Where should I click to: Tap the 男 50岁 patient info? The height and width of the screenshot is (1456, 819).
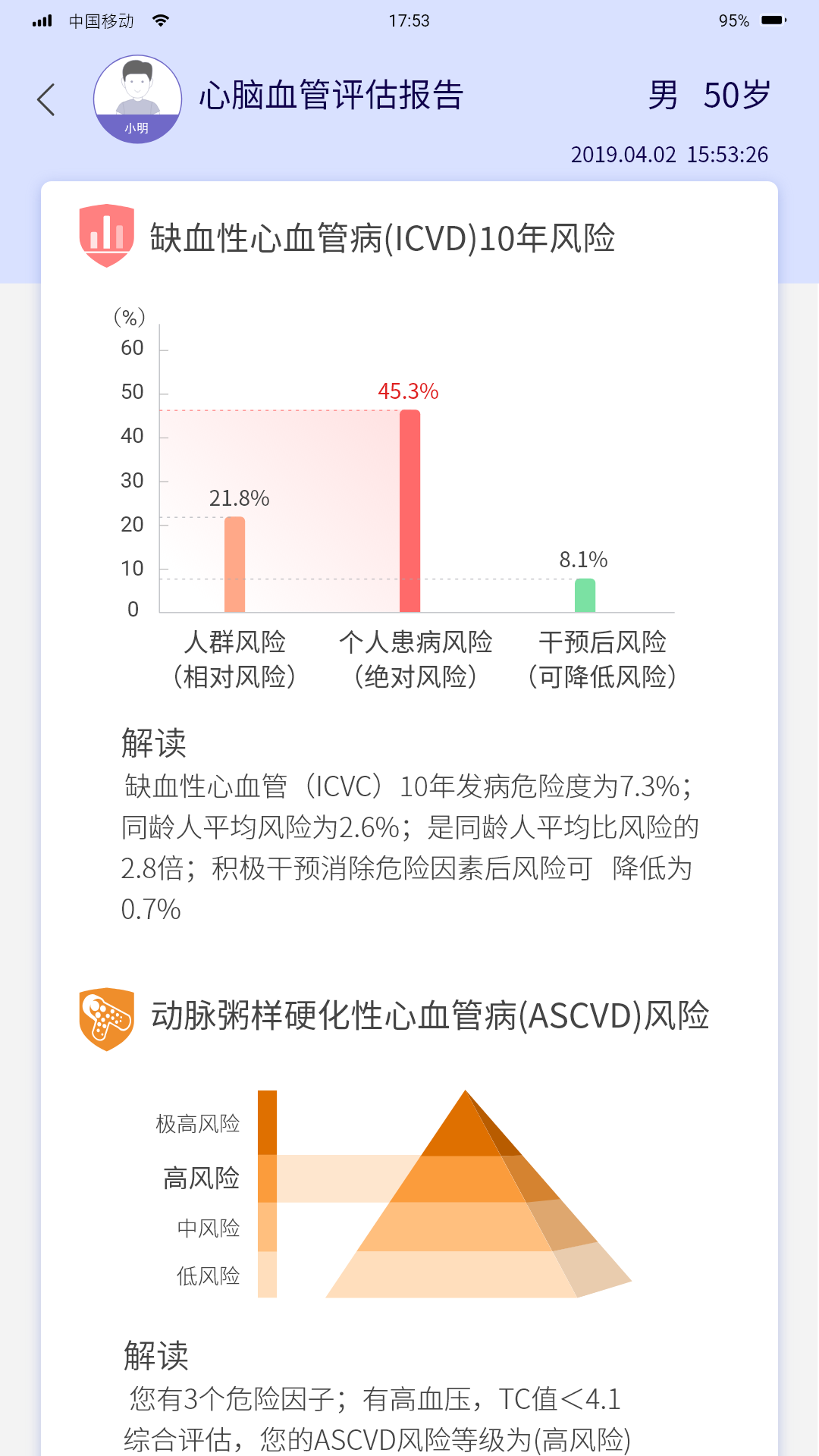tap(709, 94)
